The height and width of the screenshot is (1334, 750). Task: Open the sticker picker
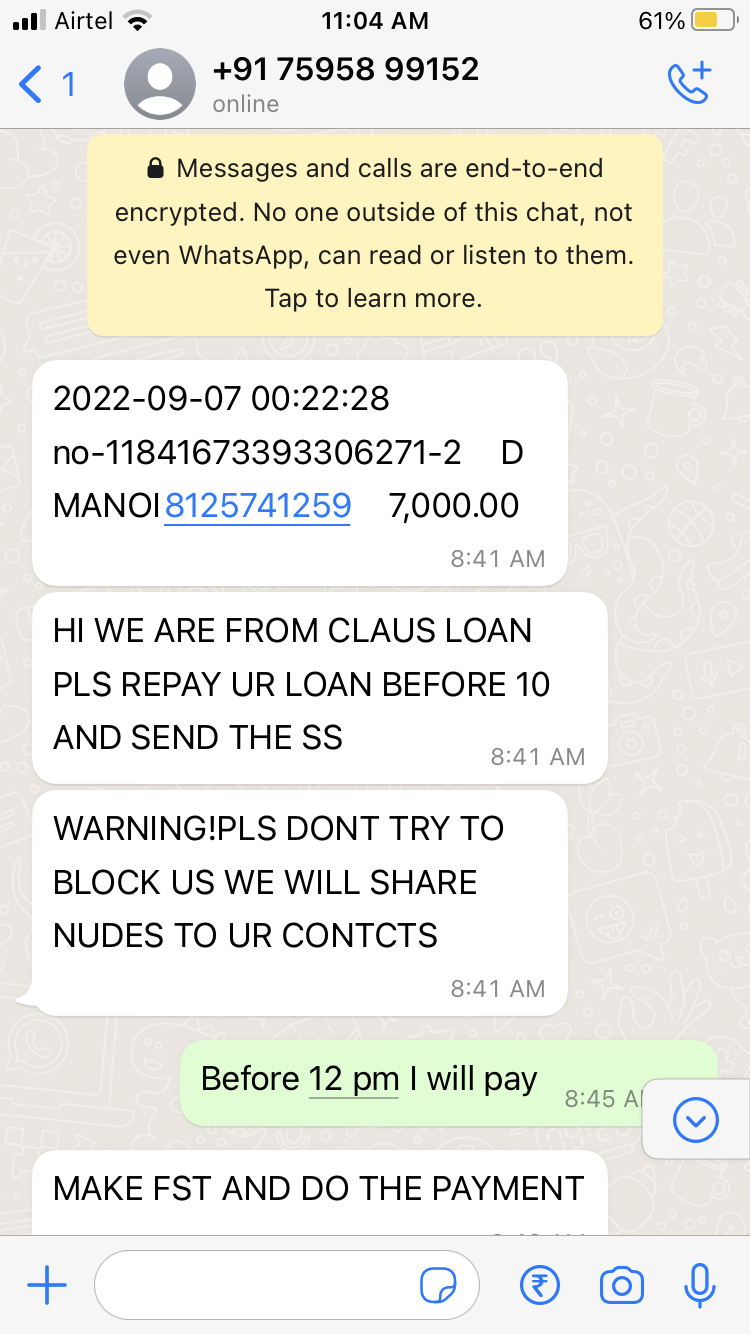pos(438,1285)
